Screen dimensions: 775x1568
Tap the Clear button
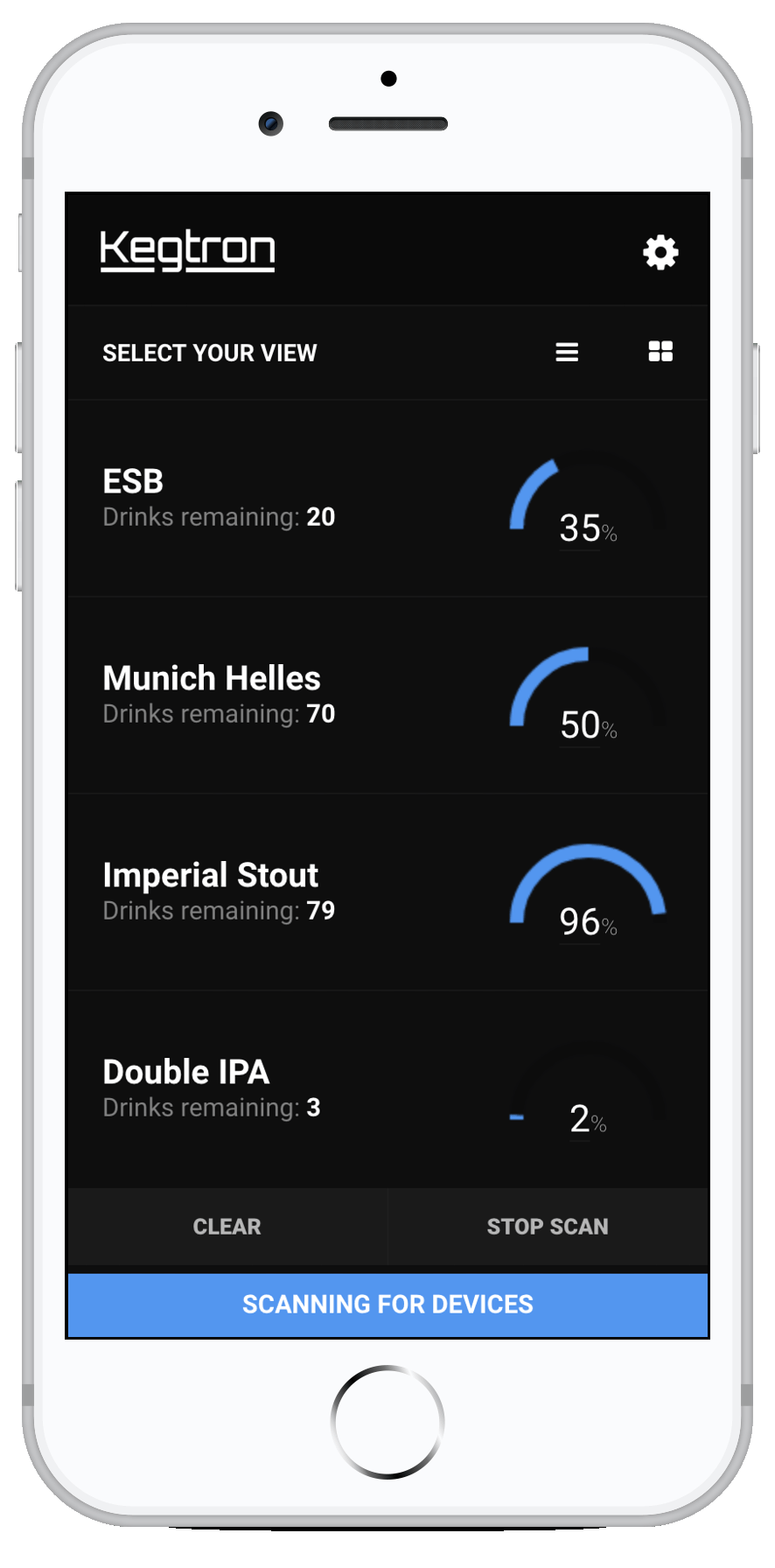pos(227,1227)
